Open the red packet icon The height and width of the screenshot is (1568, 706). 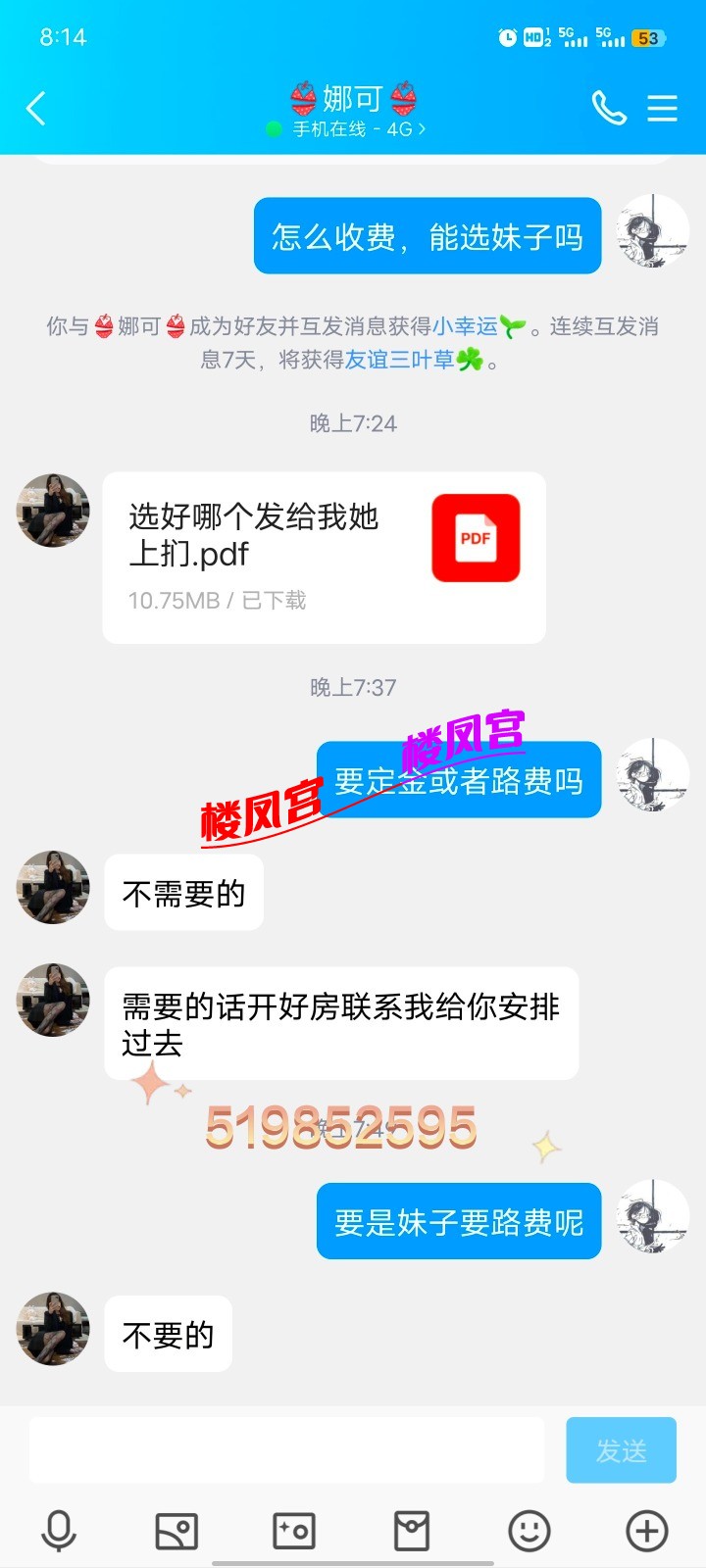pyautogui.click(x=412, y=1531)
